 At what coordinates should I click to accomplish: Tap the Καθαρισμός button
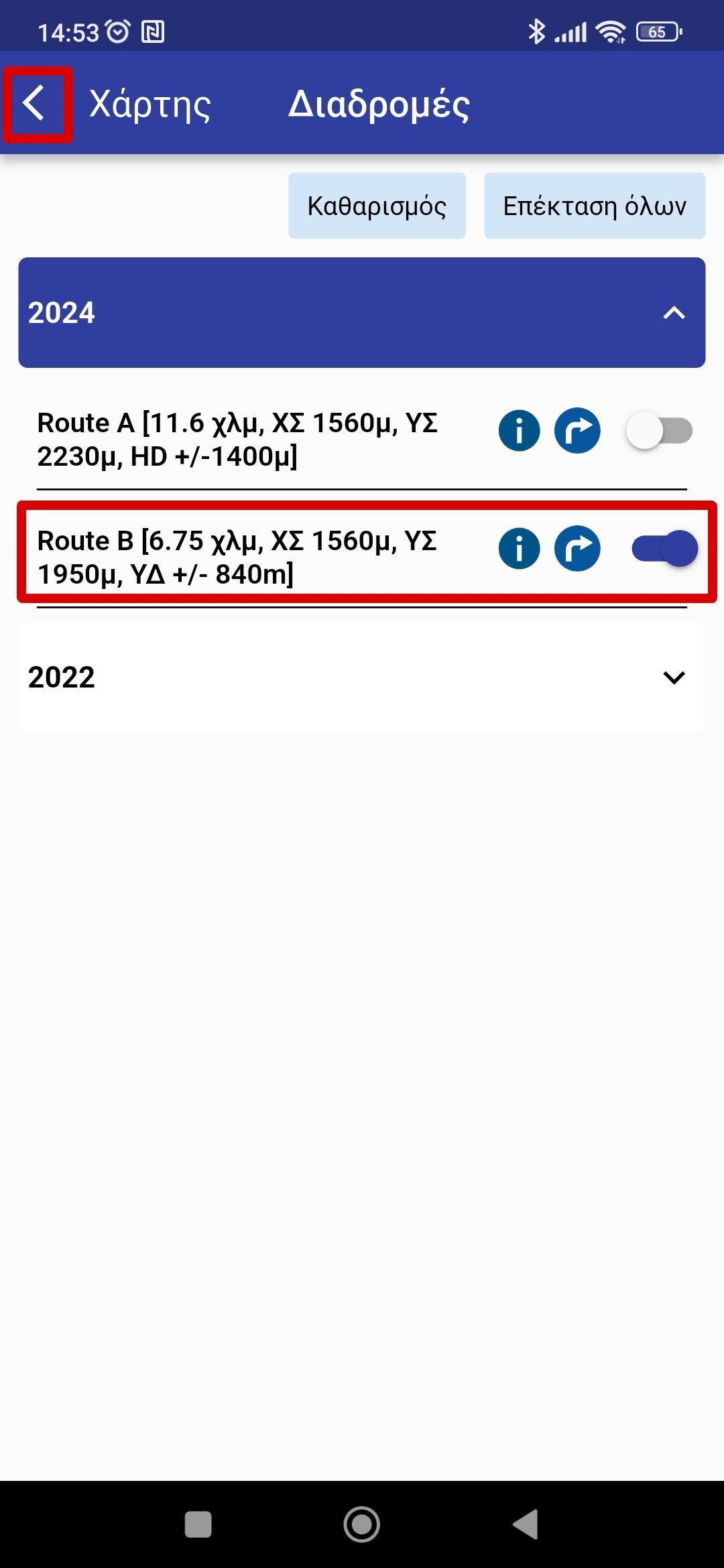(x=377, y=206)
